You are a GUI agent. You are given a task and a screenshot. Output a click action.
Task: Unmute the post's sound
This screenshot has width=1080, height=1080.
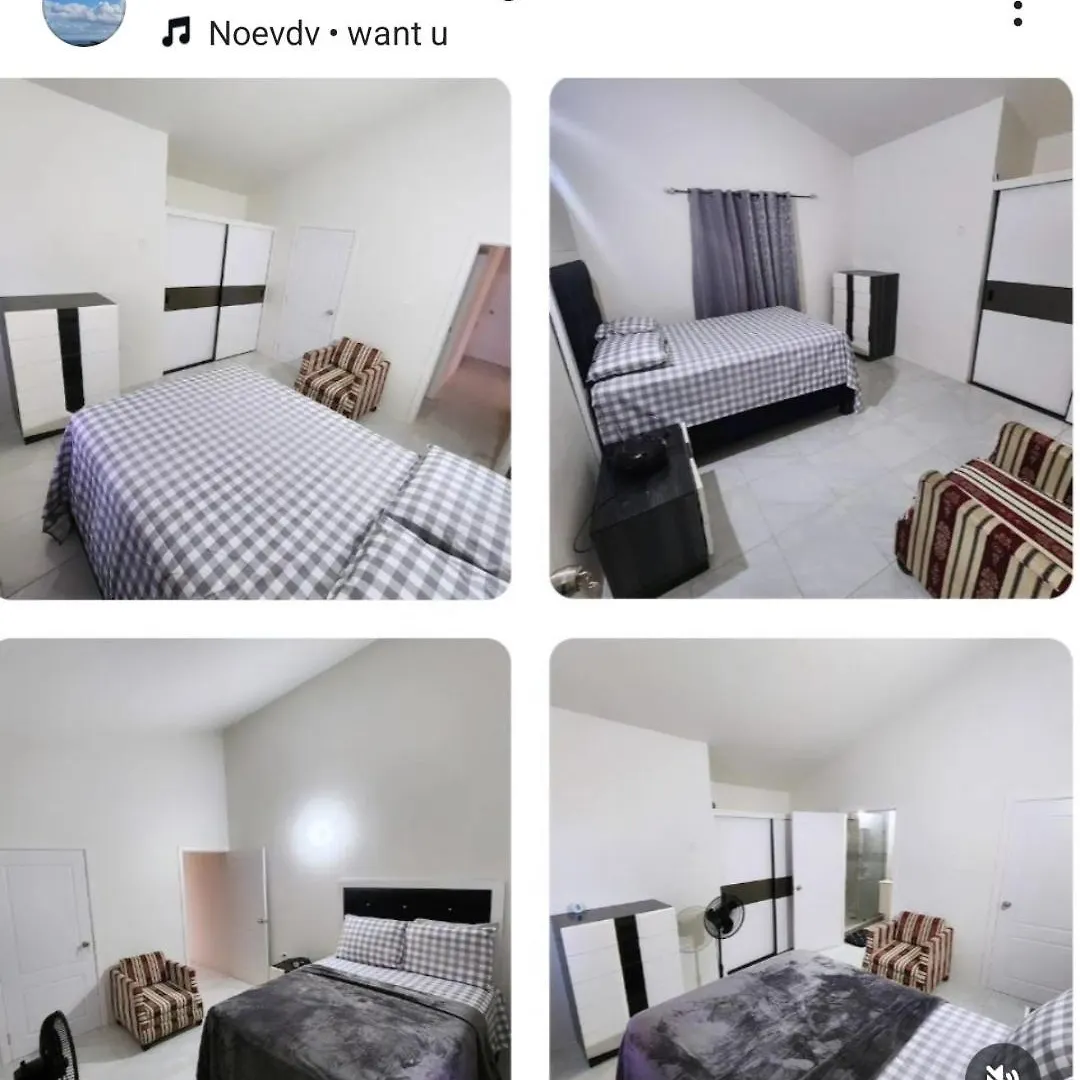click(1007, 1061)
